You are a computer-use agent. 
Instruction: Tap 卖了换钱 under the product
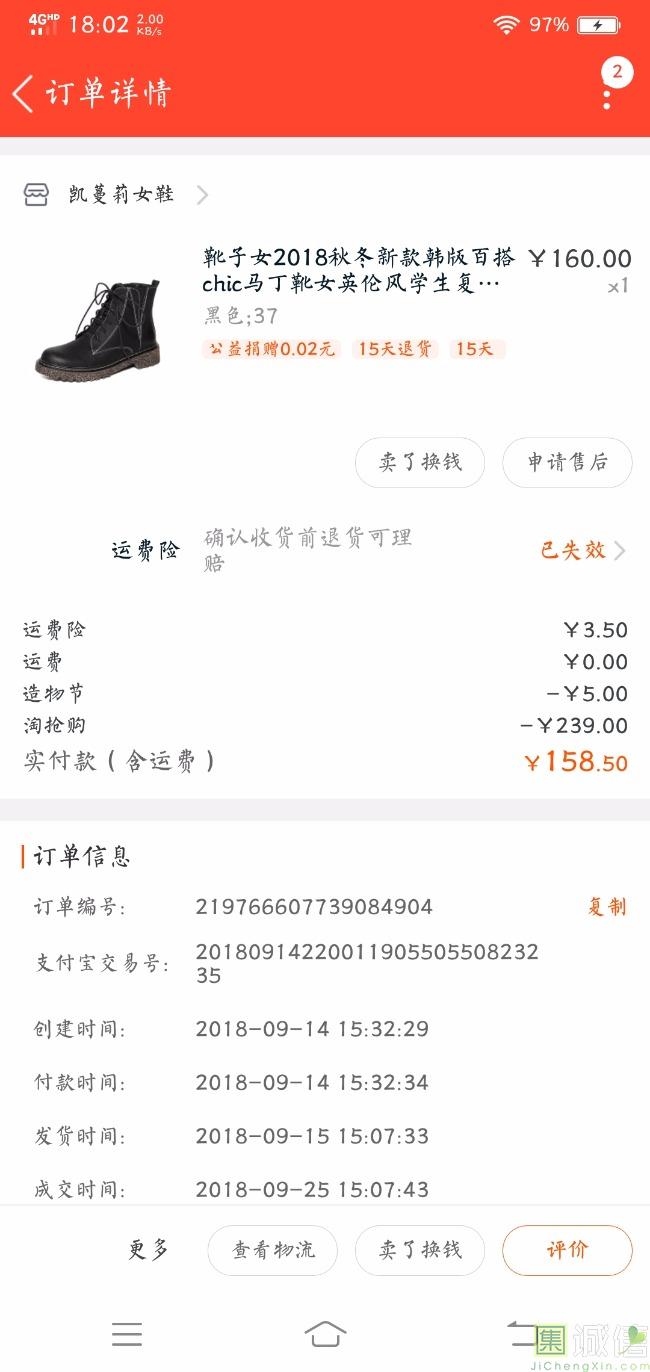(420, 462)
